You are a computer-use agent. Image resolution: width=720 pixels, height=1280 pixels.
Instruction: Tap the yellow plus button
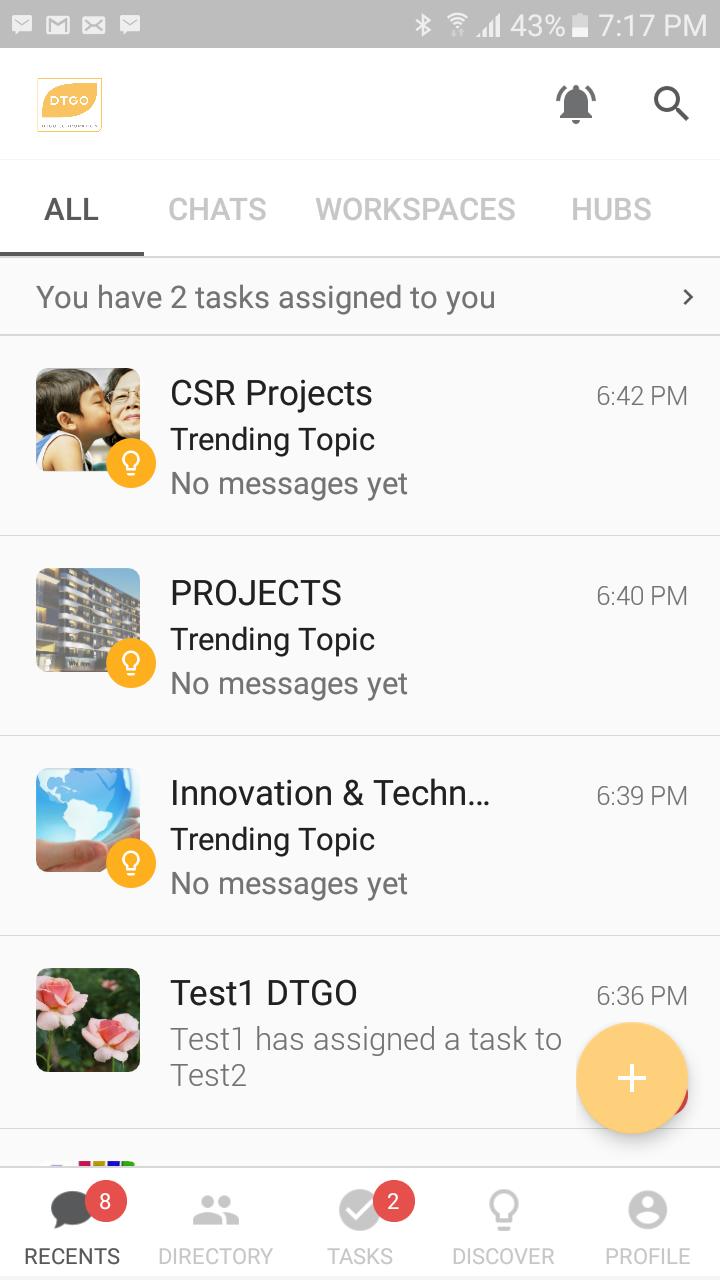[631, 1078]
